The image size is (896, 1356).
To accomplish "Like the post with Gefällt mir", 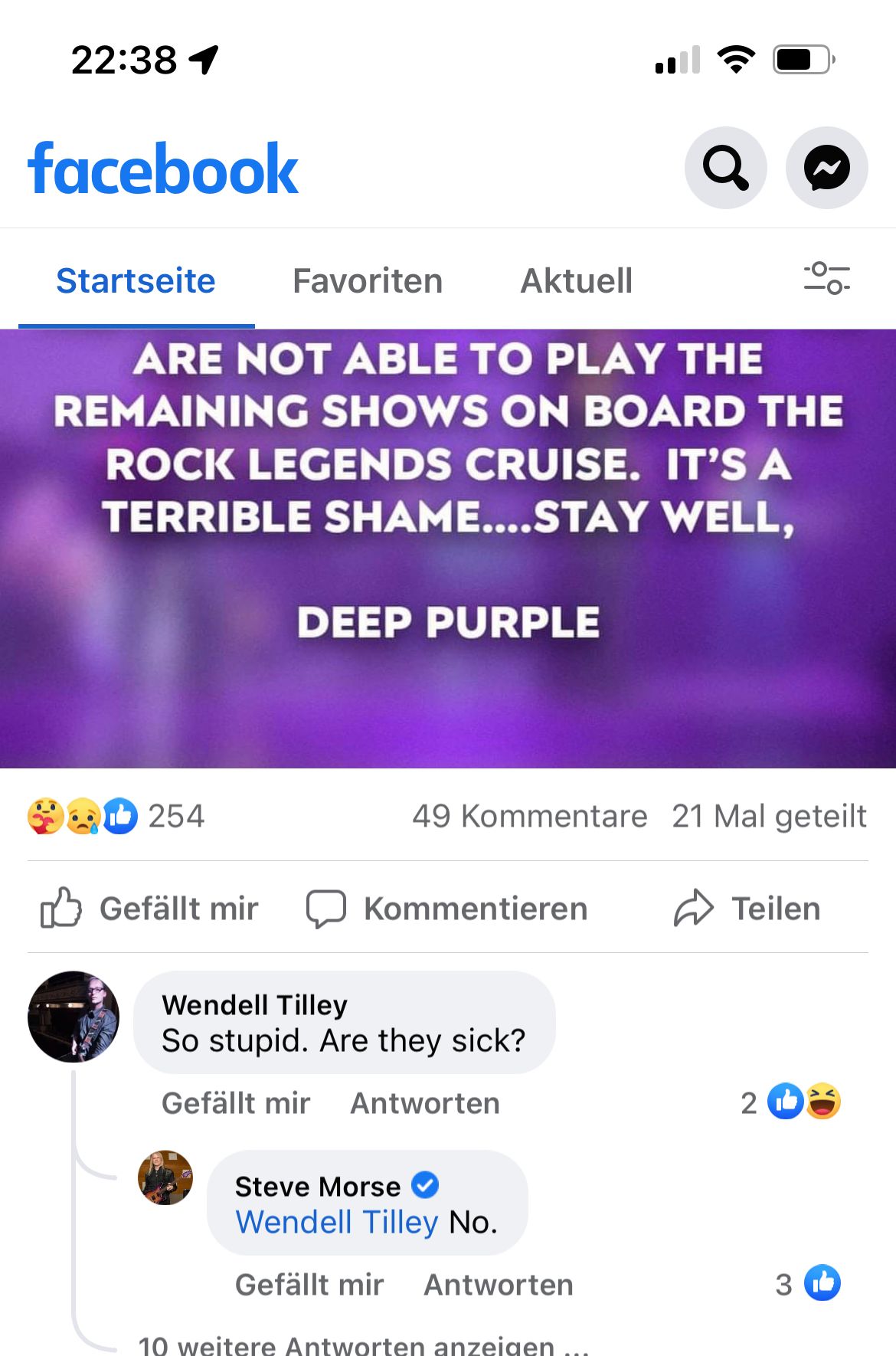I will (150, 909).
